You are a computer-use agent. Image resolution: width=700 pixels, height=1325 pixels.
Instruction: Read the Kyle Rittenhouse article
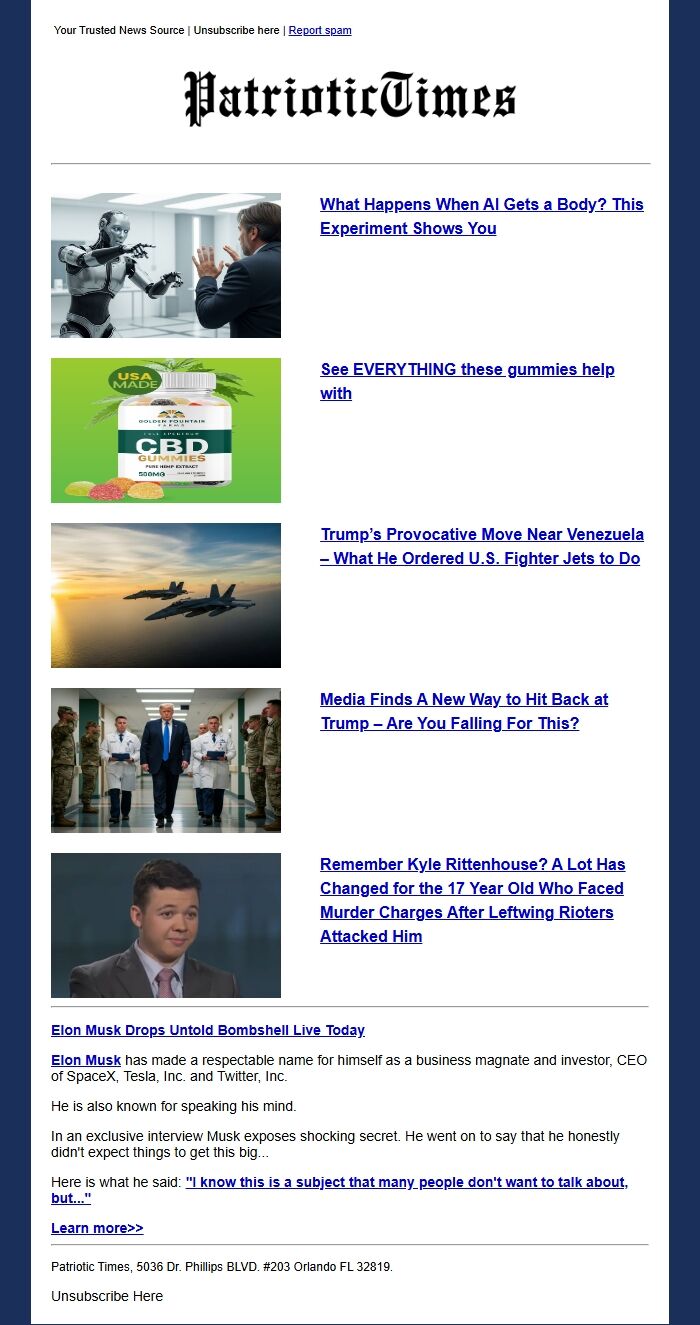click(x=471, y=900)
